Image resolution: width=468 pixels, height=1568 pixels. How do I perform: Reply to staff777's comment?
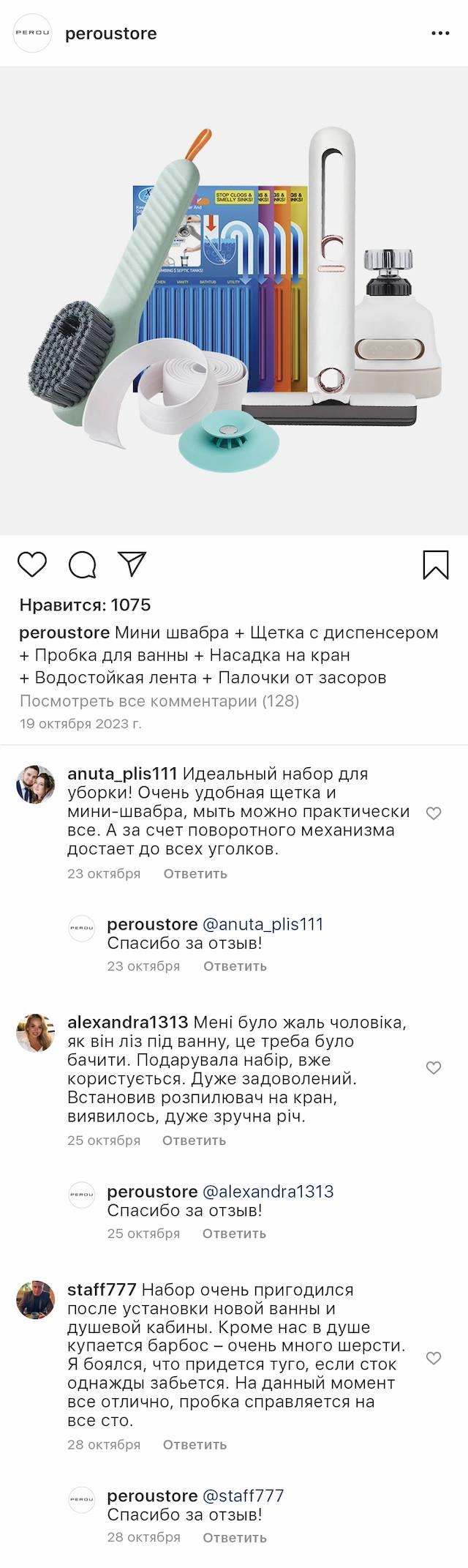pyautogui.click(x=195, y=1444)
